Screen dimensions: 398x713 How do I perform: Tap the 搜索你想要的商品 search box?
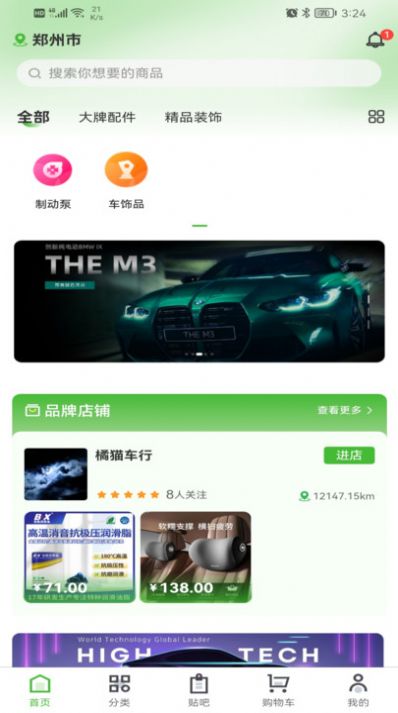[199, 73]
